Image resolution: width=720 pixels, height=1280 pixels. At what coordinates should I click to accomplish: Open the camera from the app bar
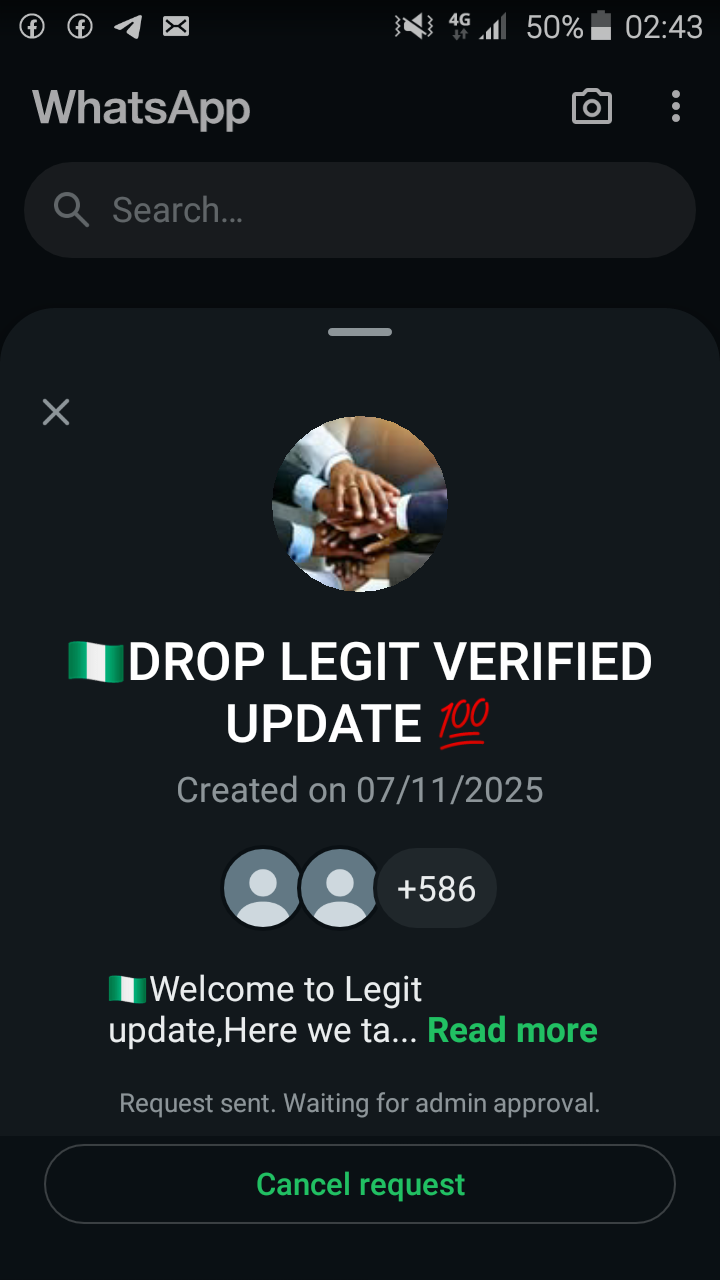pos(591,107)
